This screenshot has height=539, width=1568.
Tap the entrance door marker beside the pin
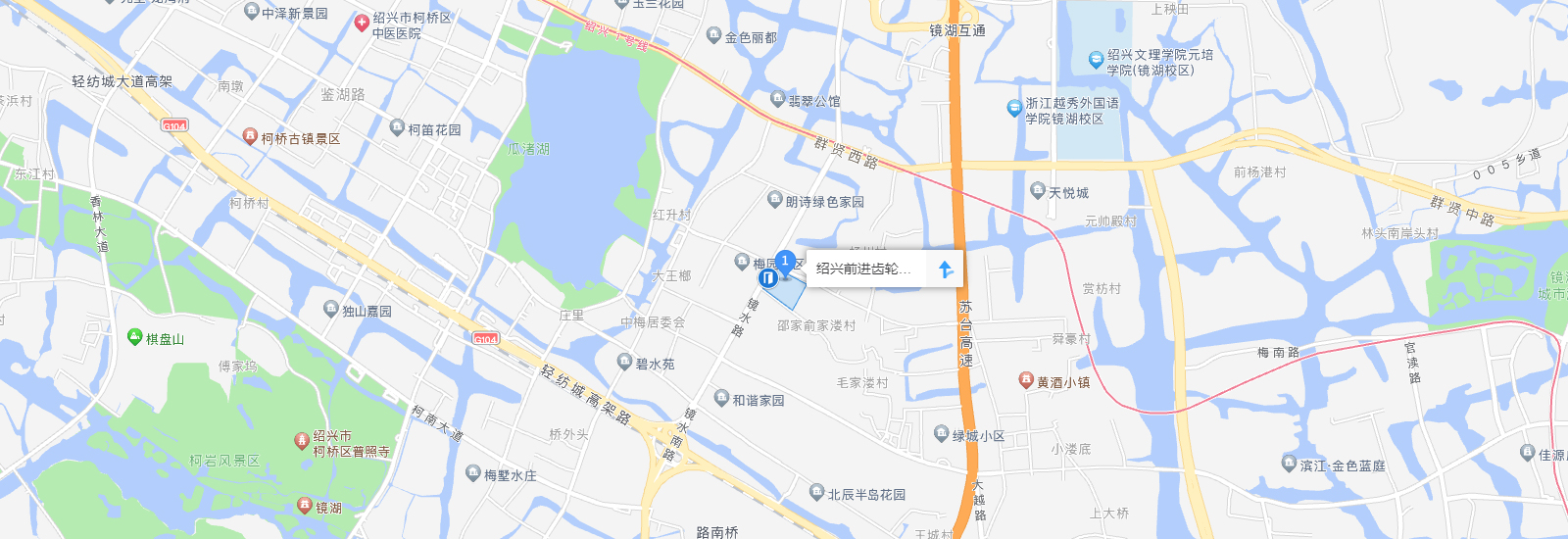click(x=767, y=277)
